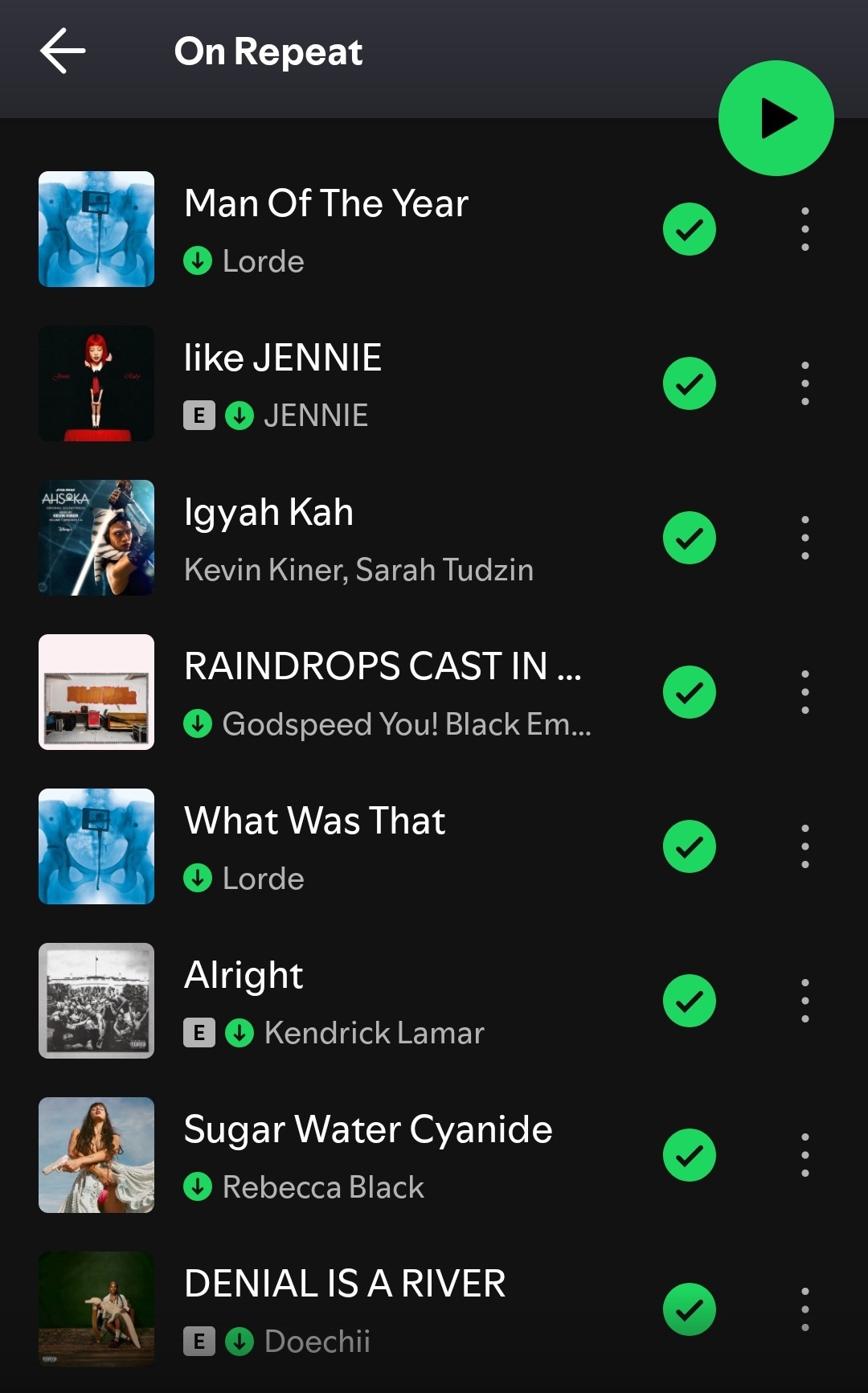Open more options for like JENNIE

[805, 383]
